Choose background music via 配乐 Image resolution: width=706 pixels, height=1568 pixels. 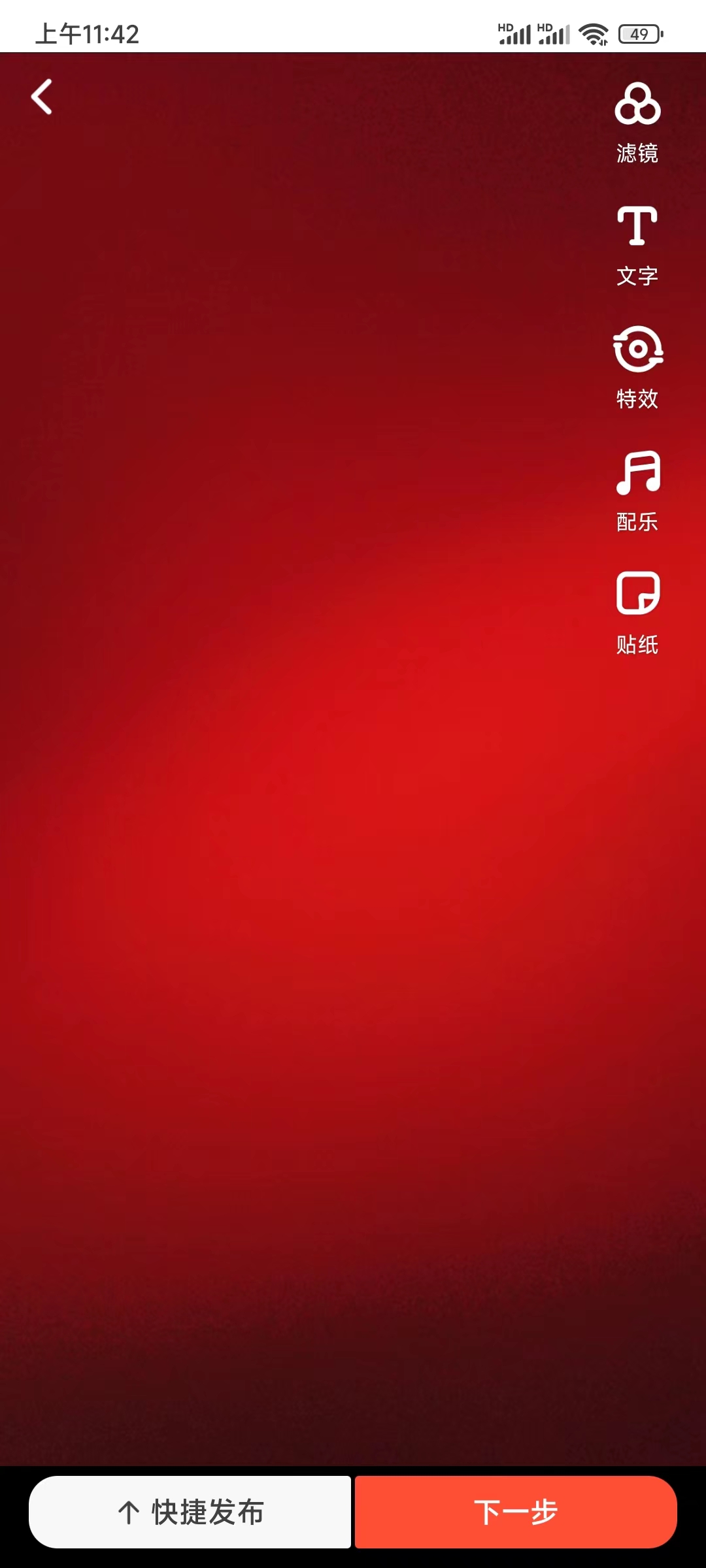637,491
